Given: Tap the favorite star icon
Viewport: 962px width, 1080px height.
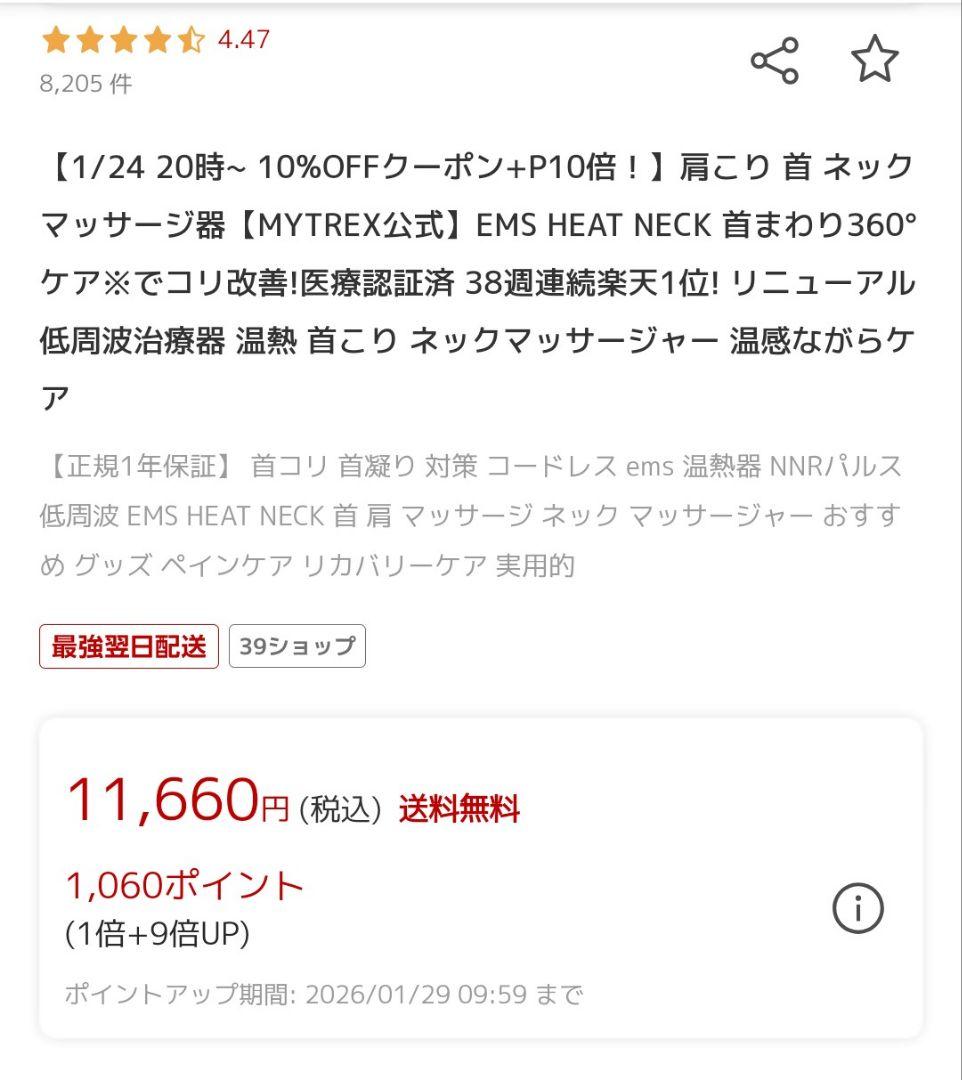Looking at the screenshot, I should click(876, 58).
